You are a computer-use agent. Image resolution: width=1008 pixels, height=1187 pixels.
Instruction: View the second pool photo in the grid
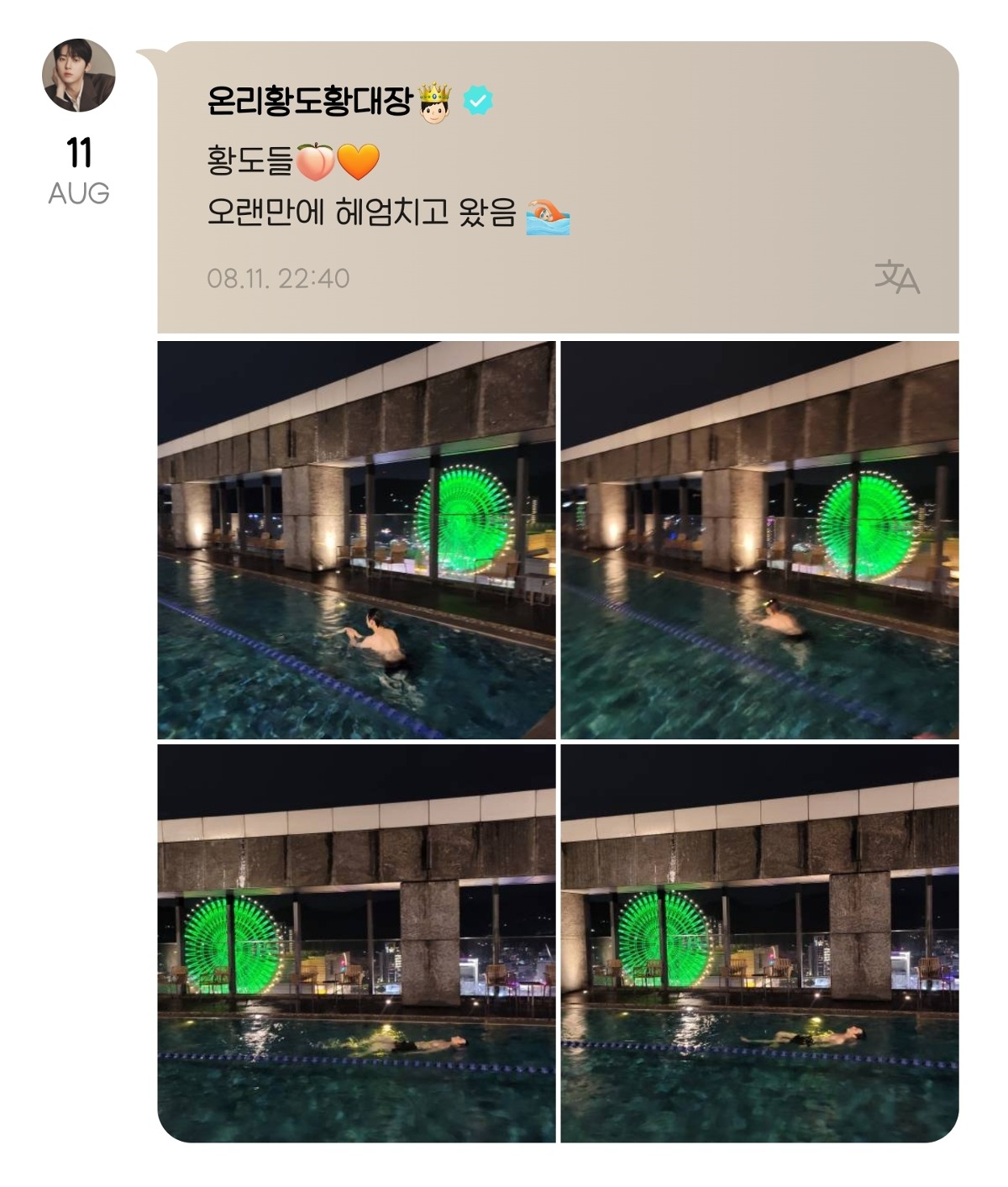759,540
